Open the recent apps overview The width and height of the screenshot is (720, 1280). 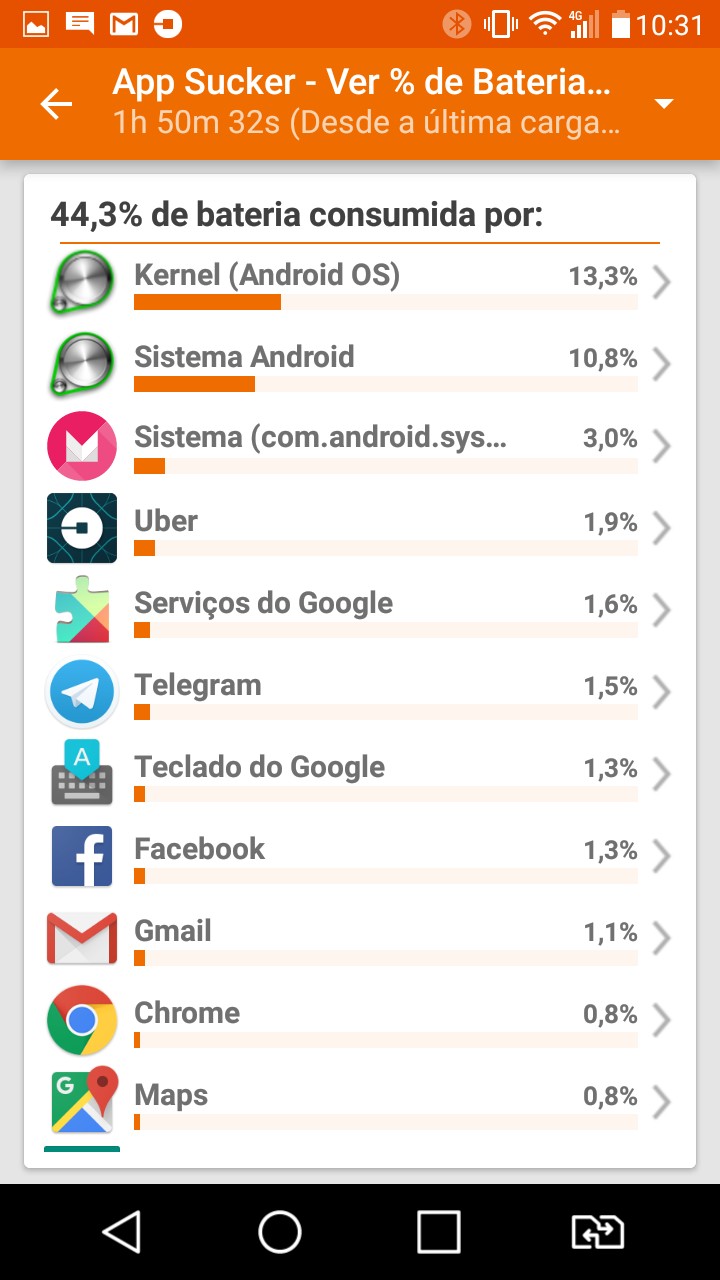439,1232
